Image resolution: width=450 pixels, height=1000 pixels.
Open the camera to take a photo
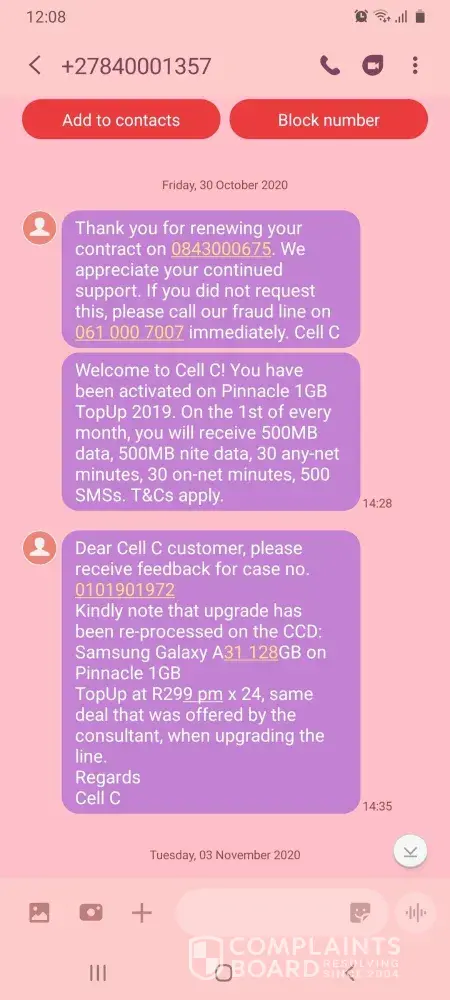coord(91,913)
